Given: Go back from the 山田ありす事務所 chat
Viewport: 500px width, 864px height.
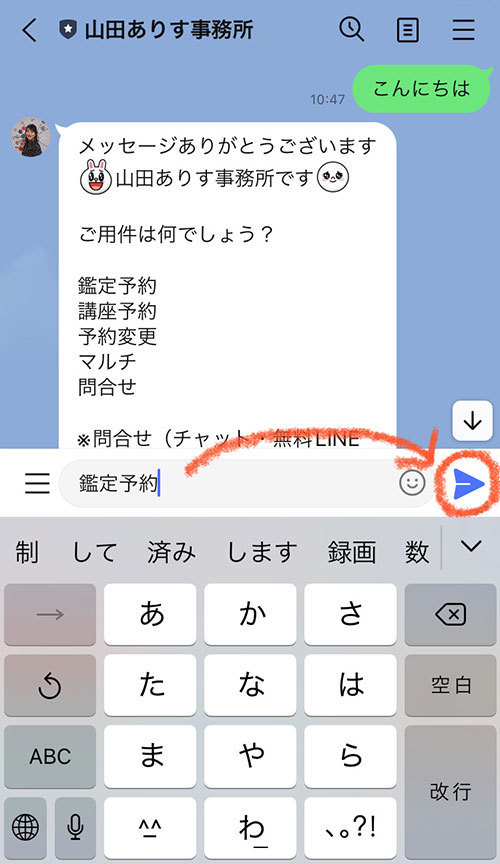Looking at the screenshot, I should 30,30.
